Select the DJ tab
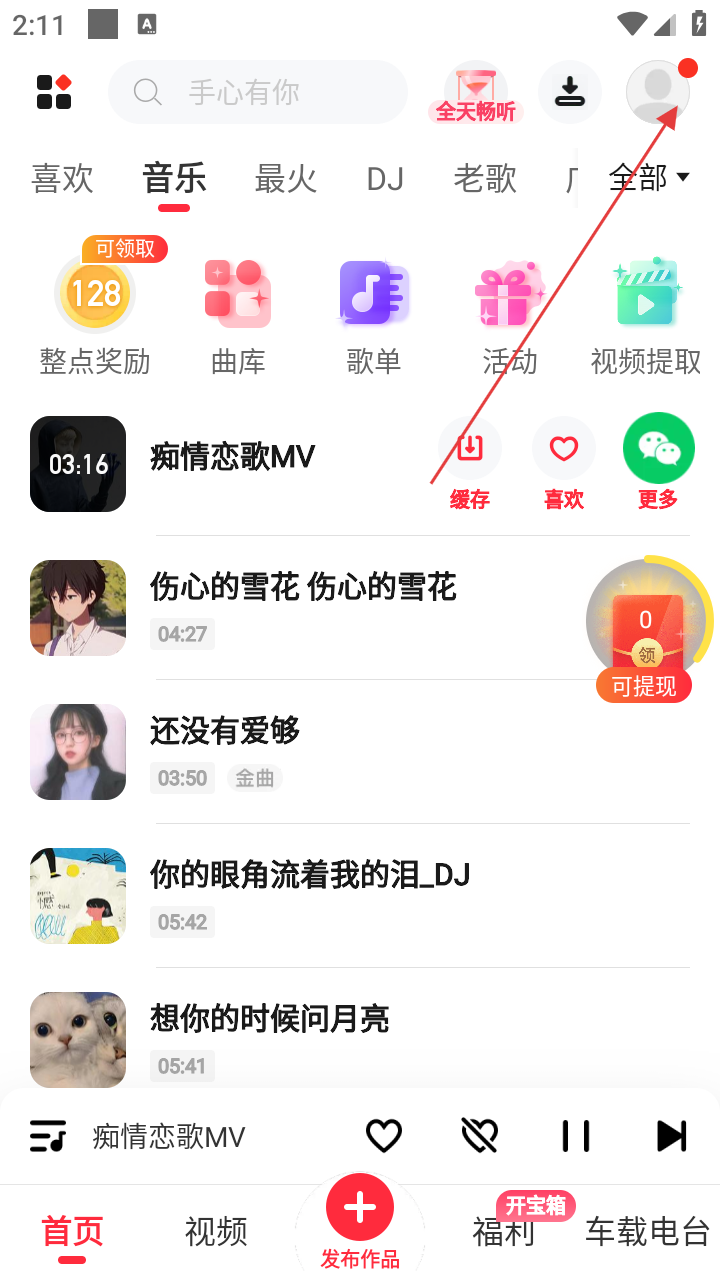 (x=385, y=179)
